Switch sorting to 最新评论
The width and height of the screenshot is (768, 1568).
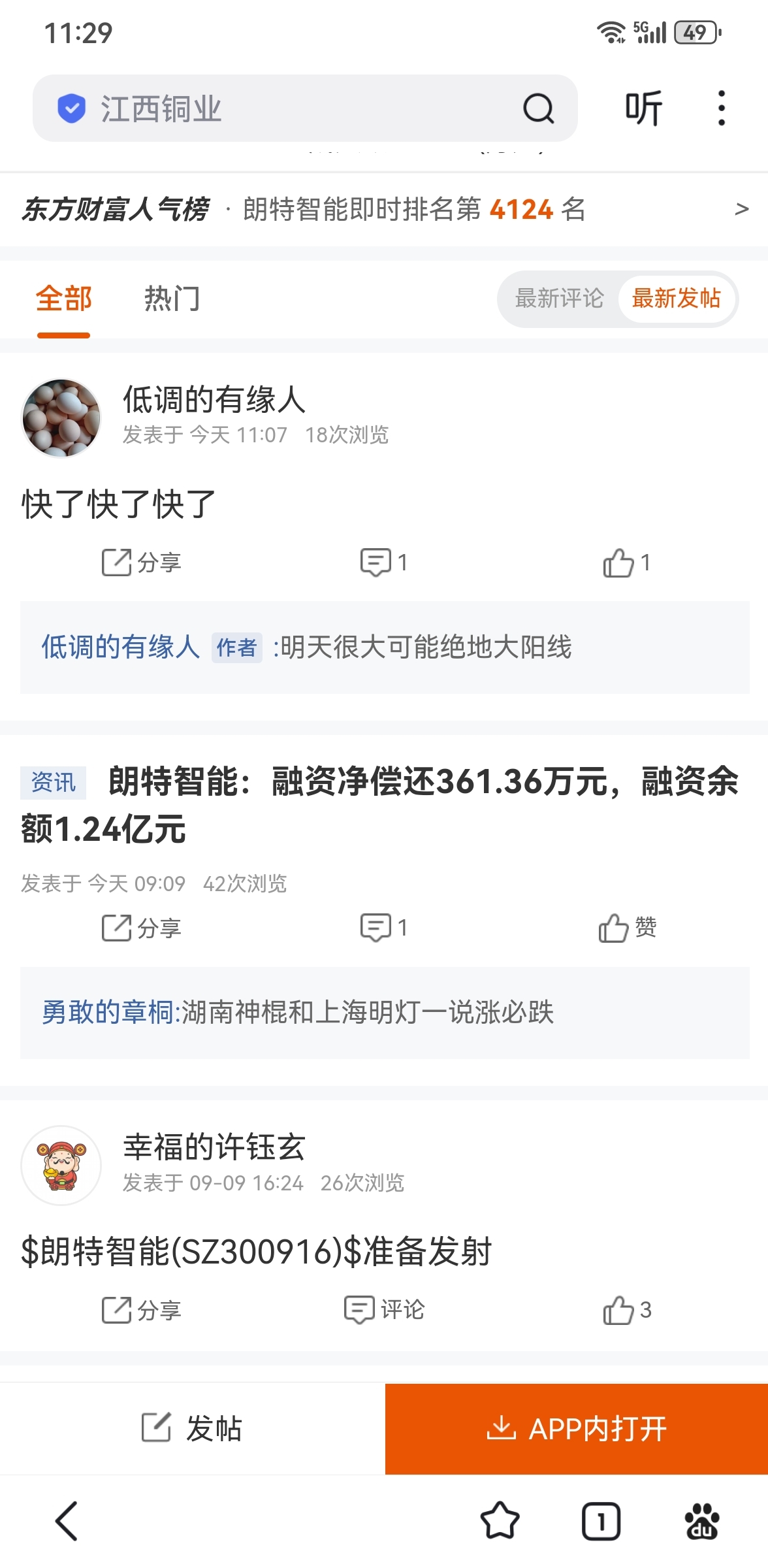click(x=559, y=299)
